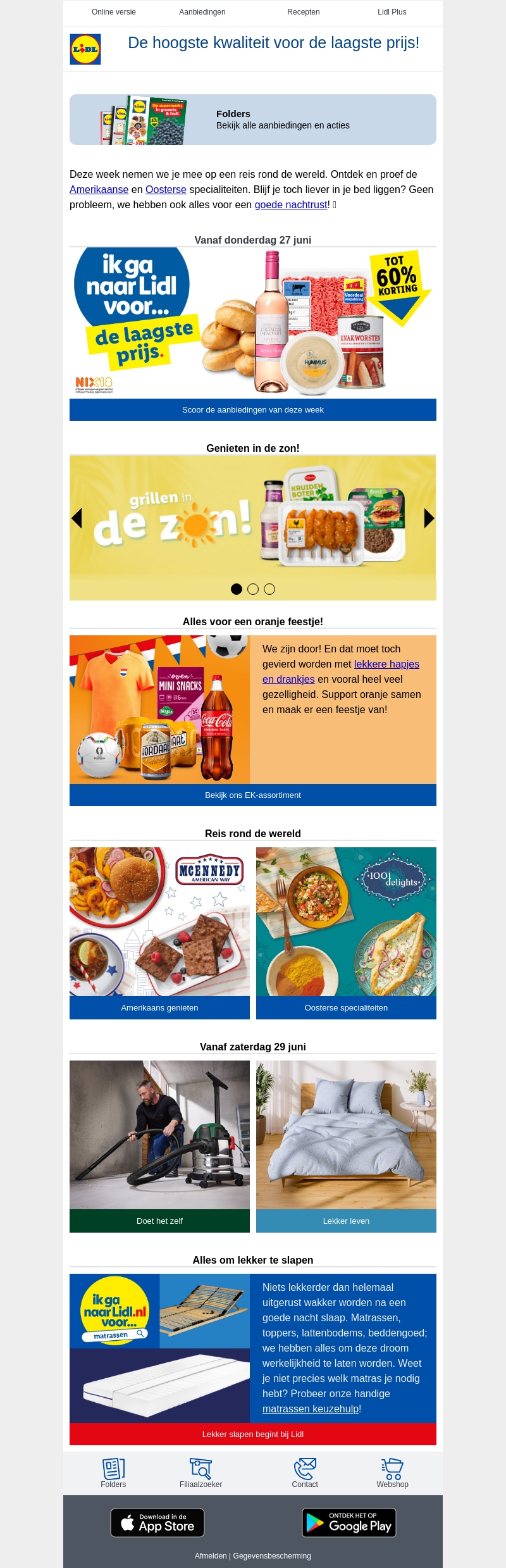Open the Doet het zelf tile
The height and width of the screenshot is (1568, 506).
point(159,1221)
